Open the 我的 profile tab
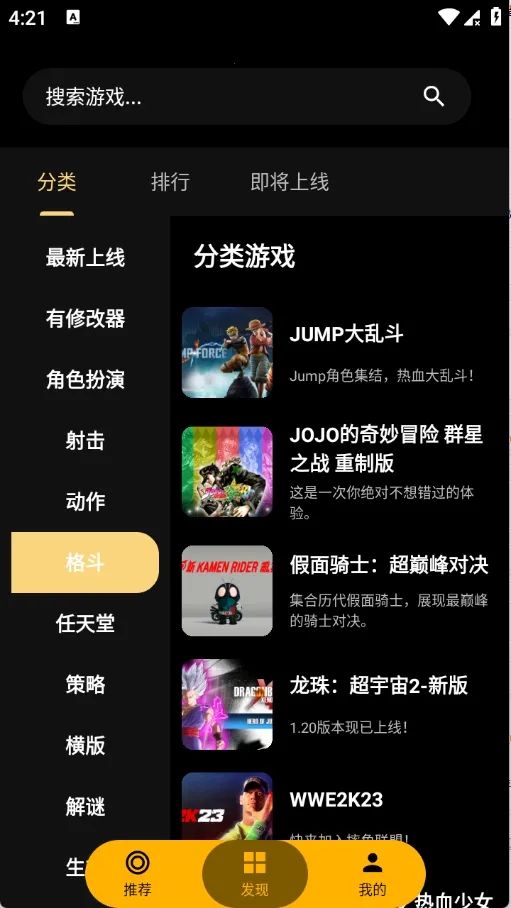 point(372,874)
